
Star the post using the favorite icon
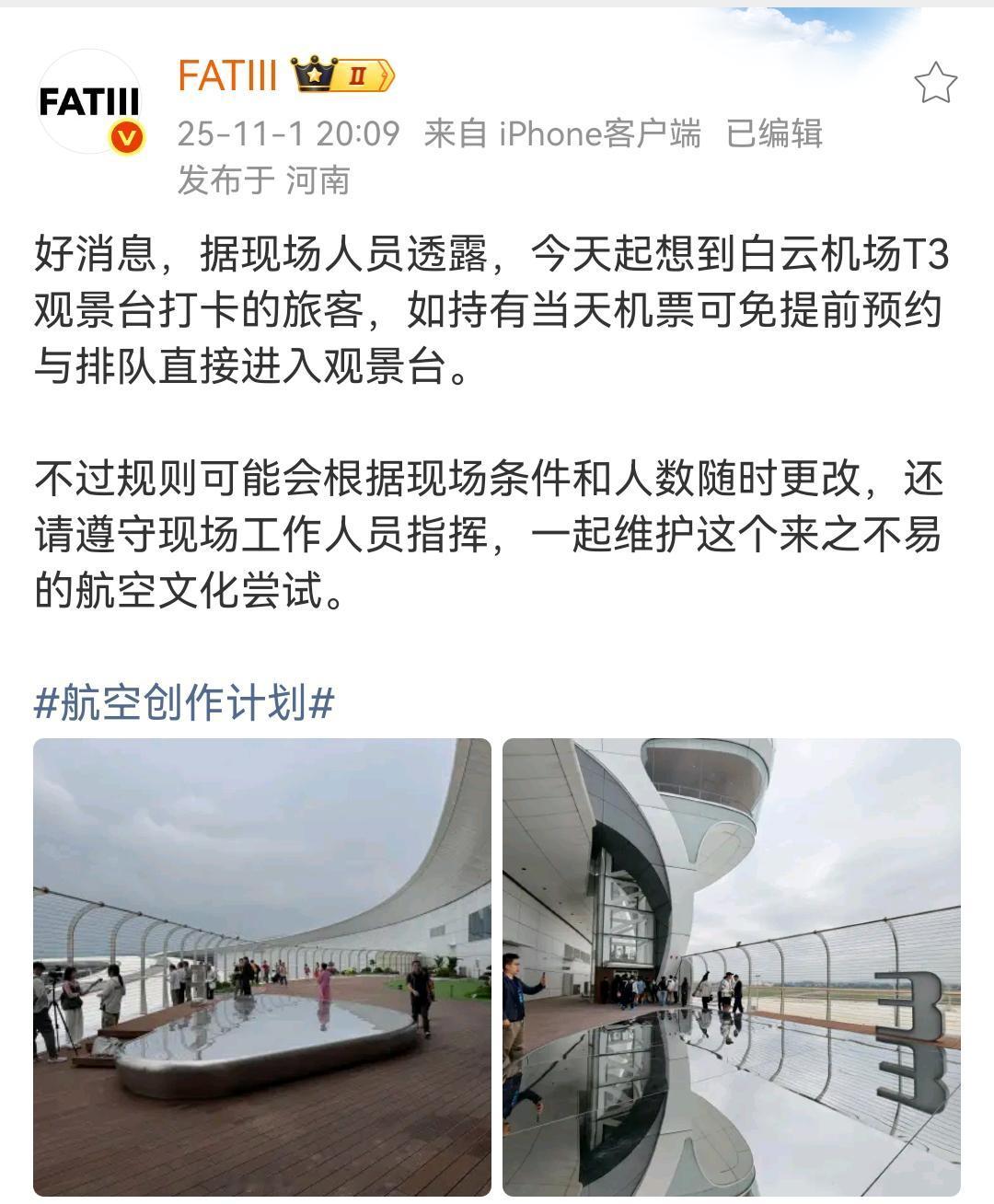[935, 81]
